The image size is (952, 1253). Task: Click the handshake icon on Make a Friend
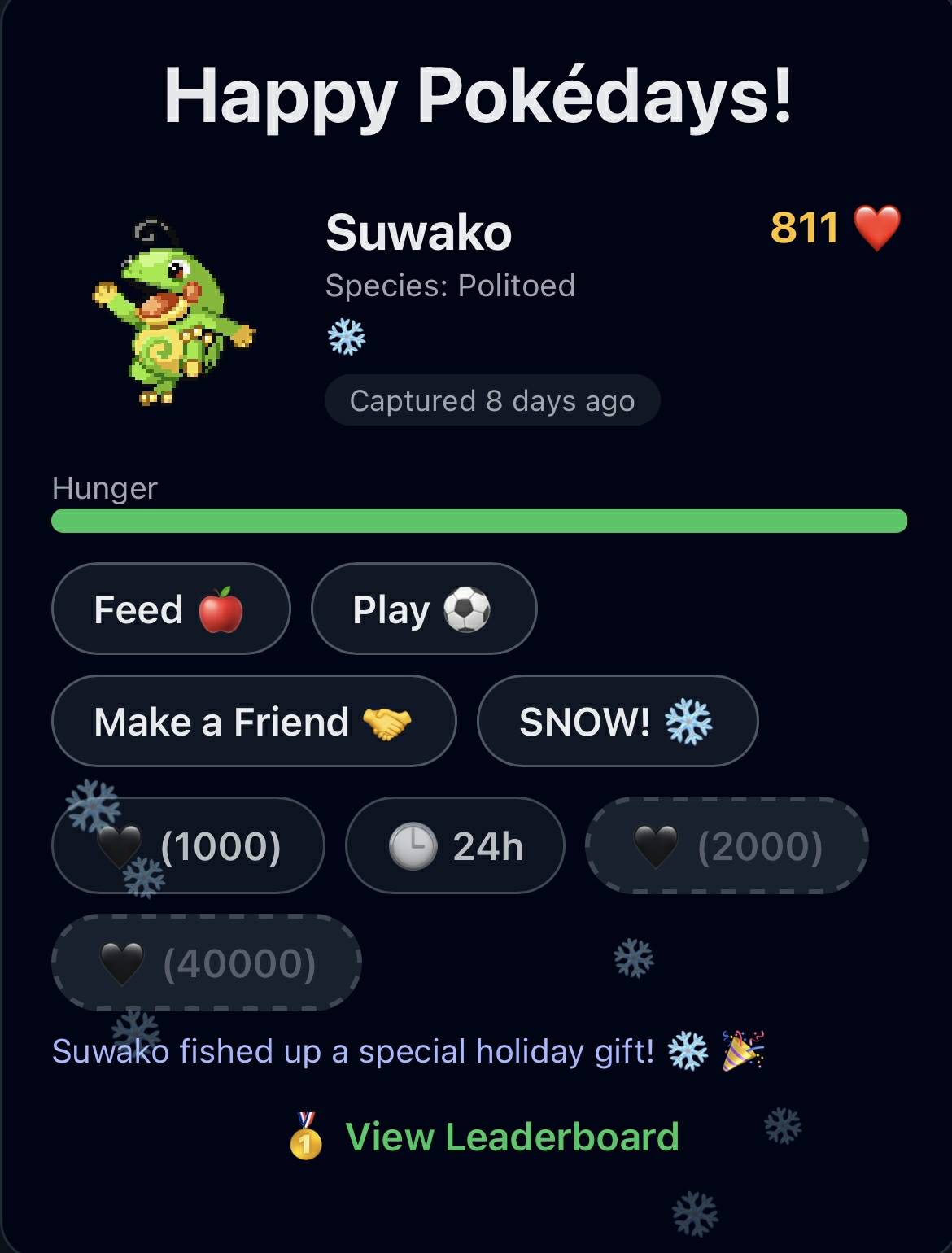click(397, 721)
